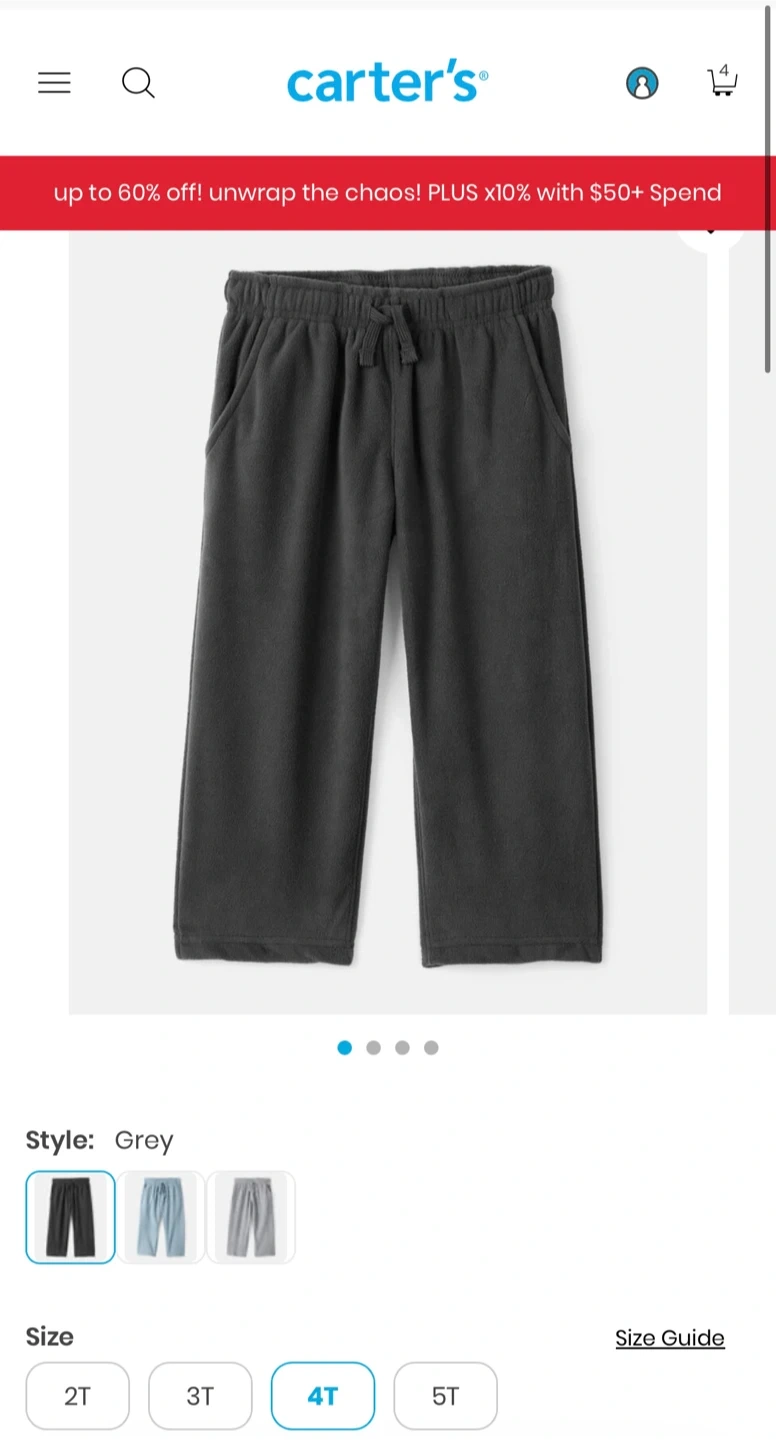Jump to the fourth image dot
776x1440 pixels.
[431, 1048]
